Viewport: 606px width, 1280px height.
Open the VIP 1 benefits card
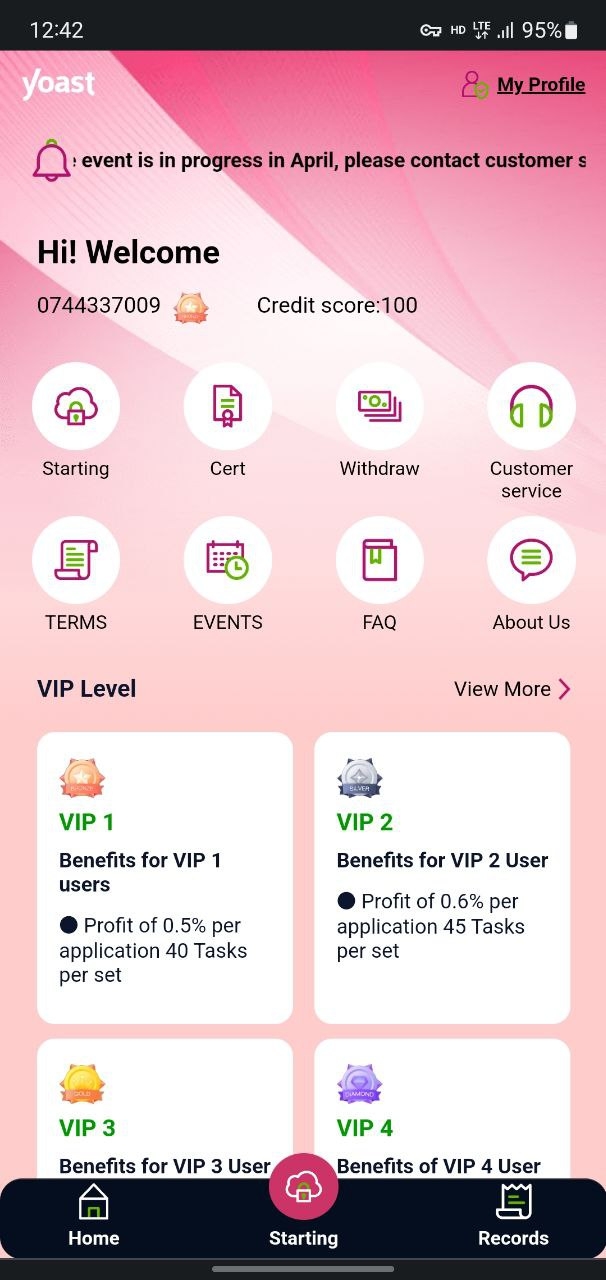coord(165,877)
